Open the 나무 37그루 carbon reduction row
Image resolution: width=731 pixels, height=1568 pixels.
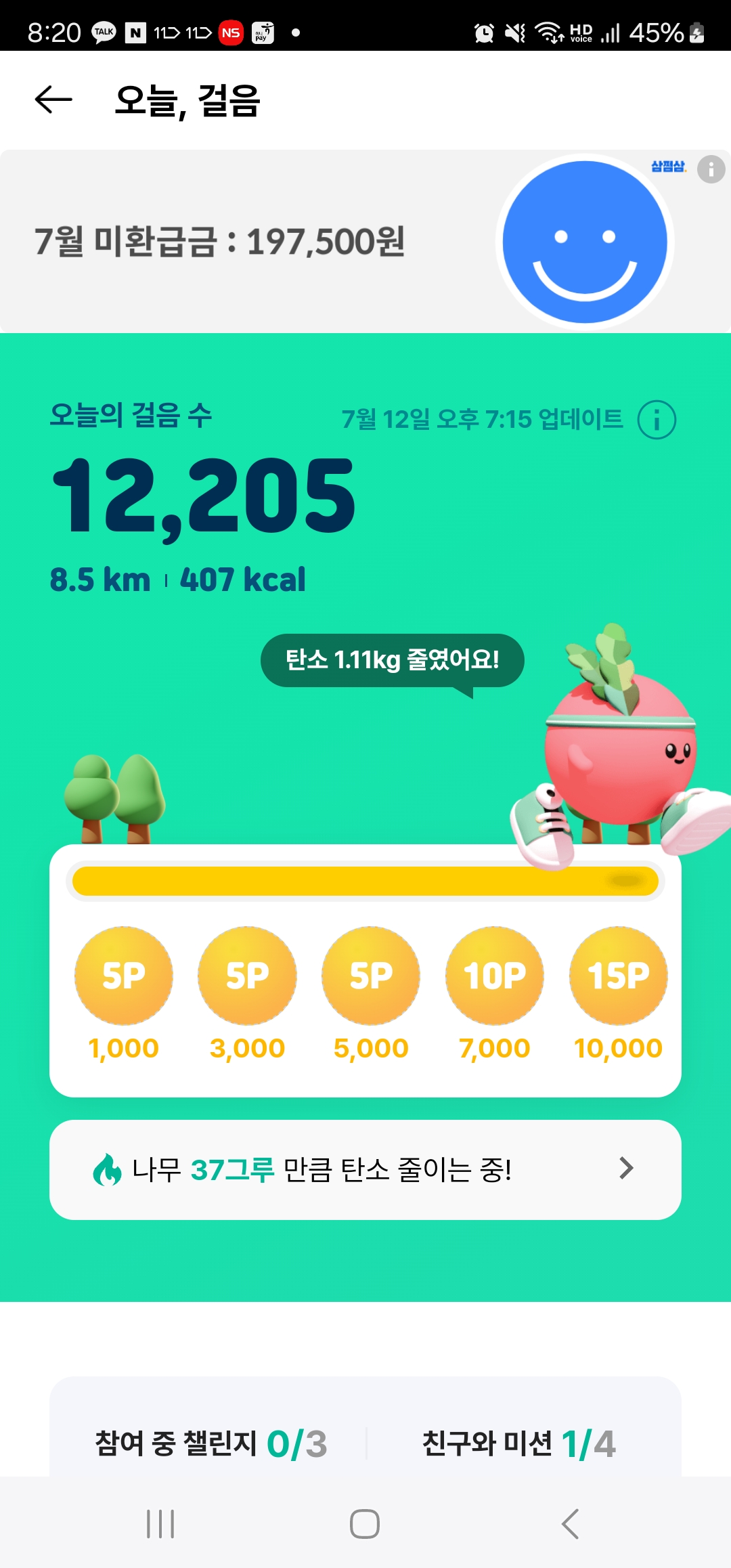[x=365, y=1169]
